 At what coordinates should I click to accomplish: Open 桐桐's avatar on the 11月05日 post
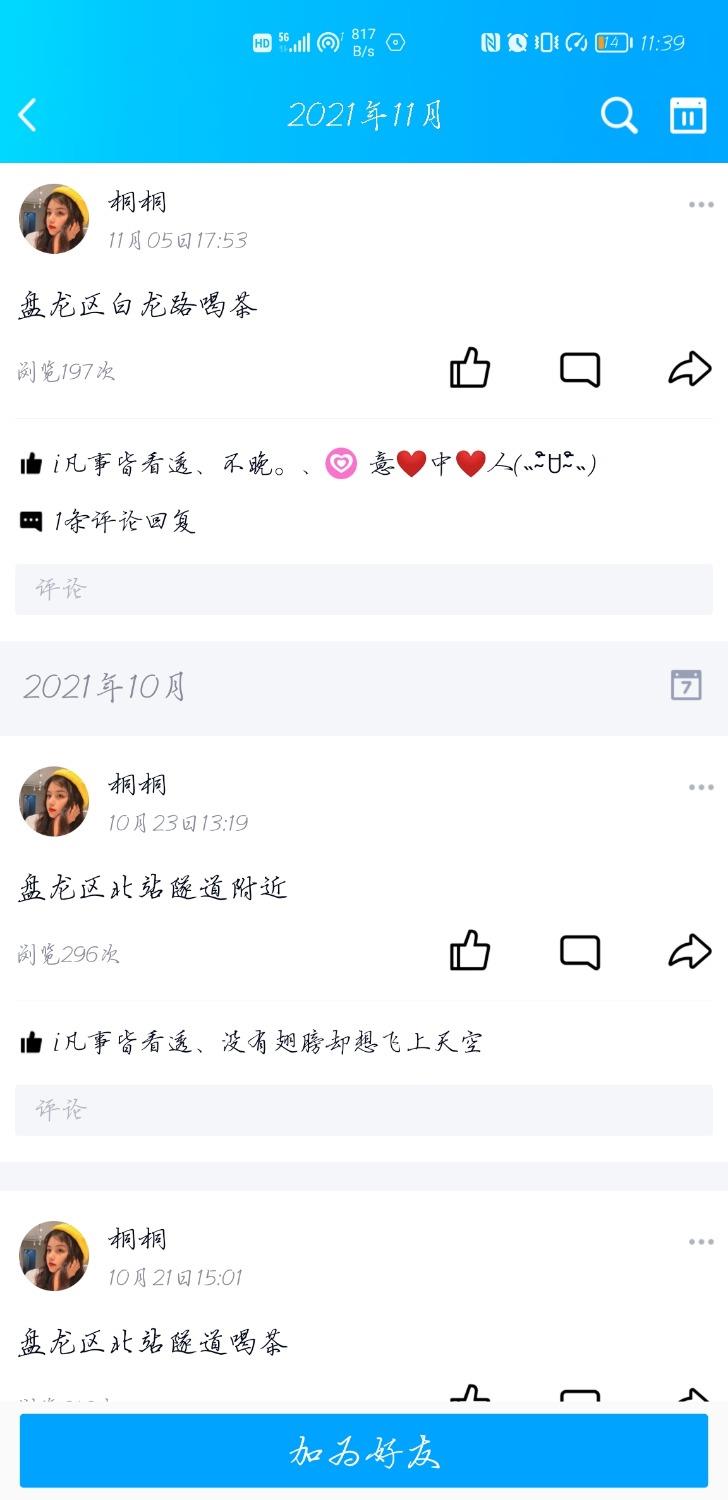[54, 219]
